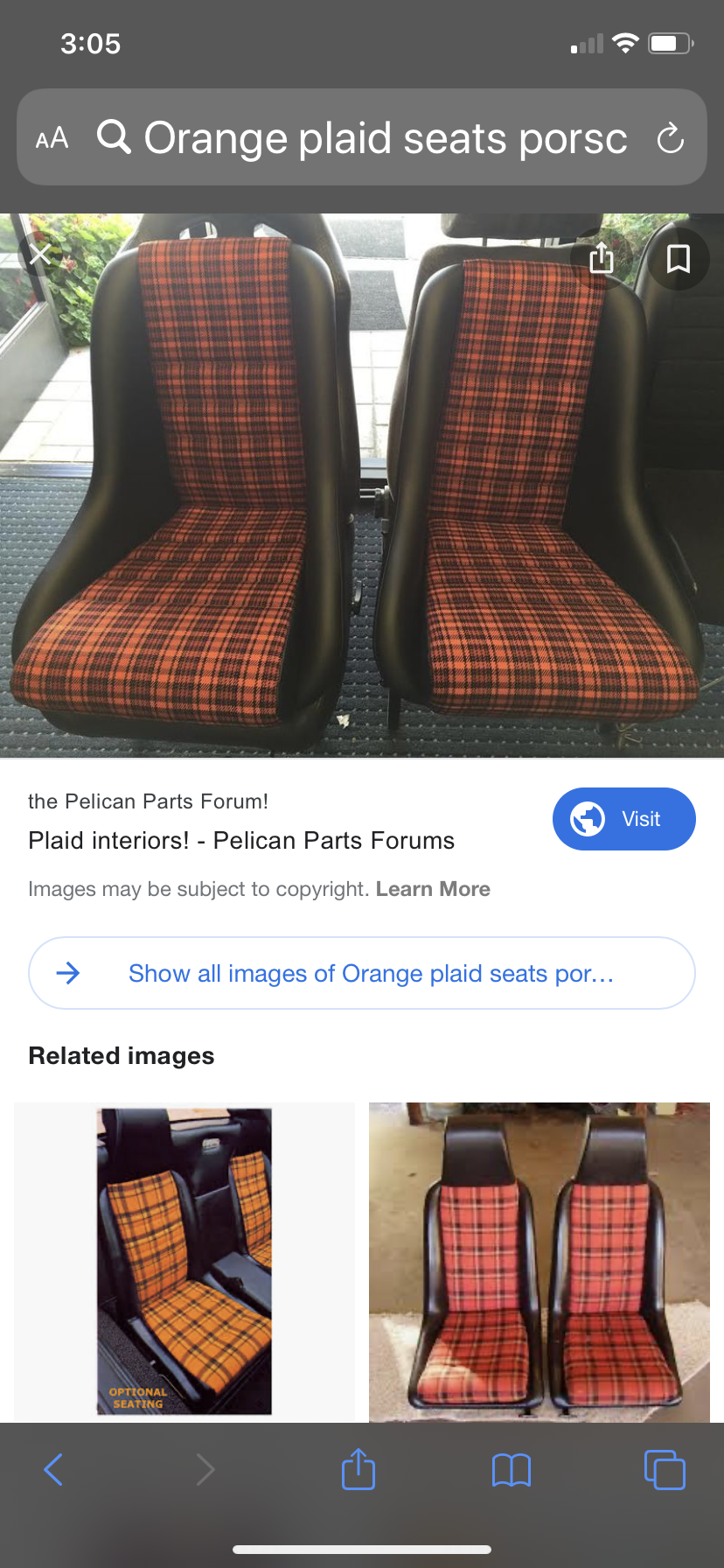Open the AA reader and text size menu
Viewport: 724px width, 1568px height.
(52, 138)
